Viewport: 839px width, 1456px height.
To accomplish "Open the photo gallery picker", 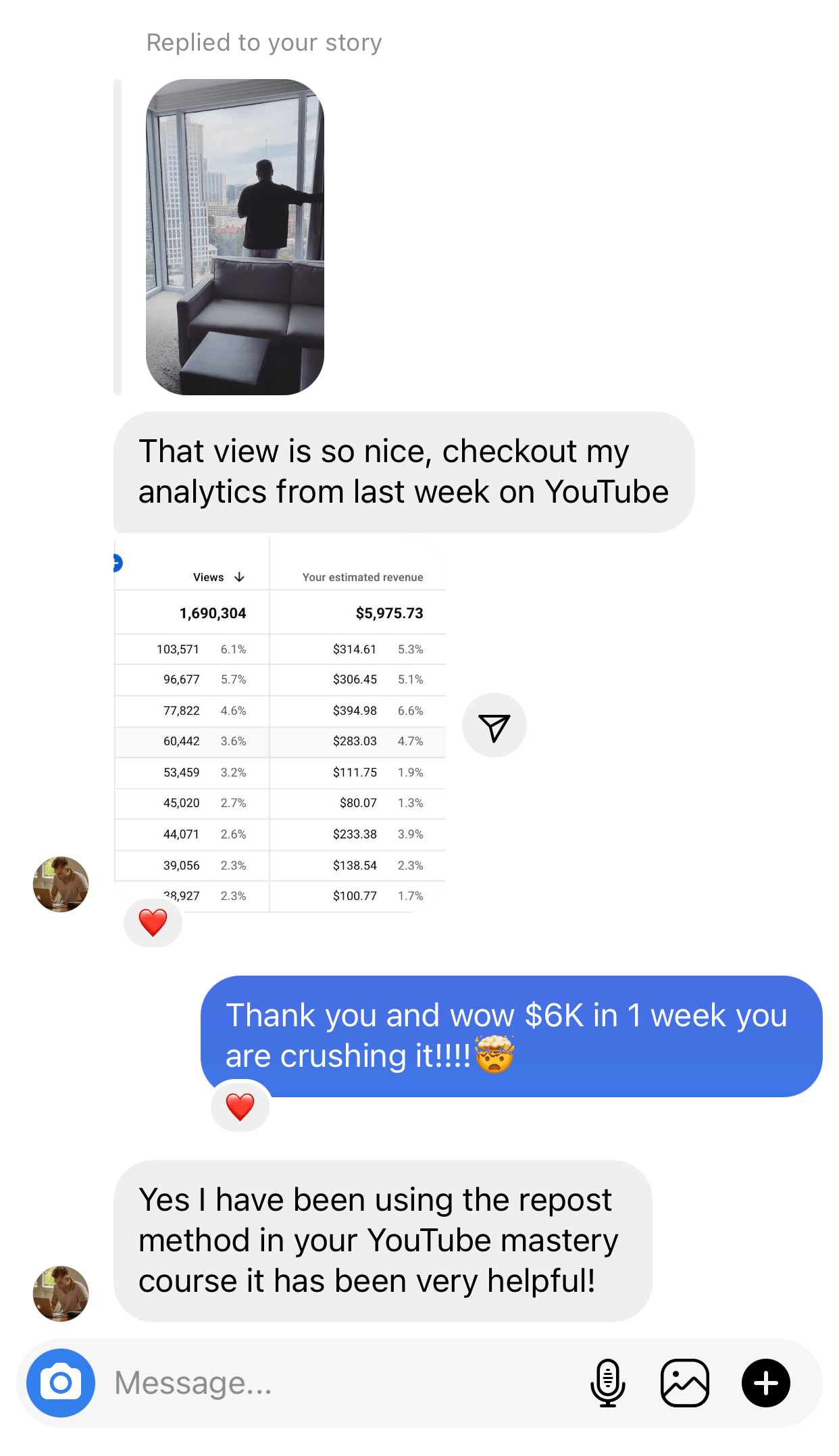I will pos(685,1382).
